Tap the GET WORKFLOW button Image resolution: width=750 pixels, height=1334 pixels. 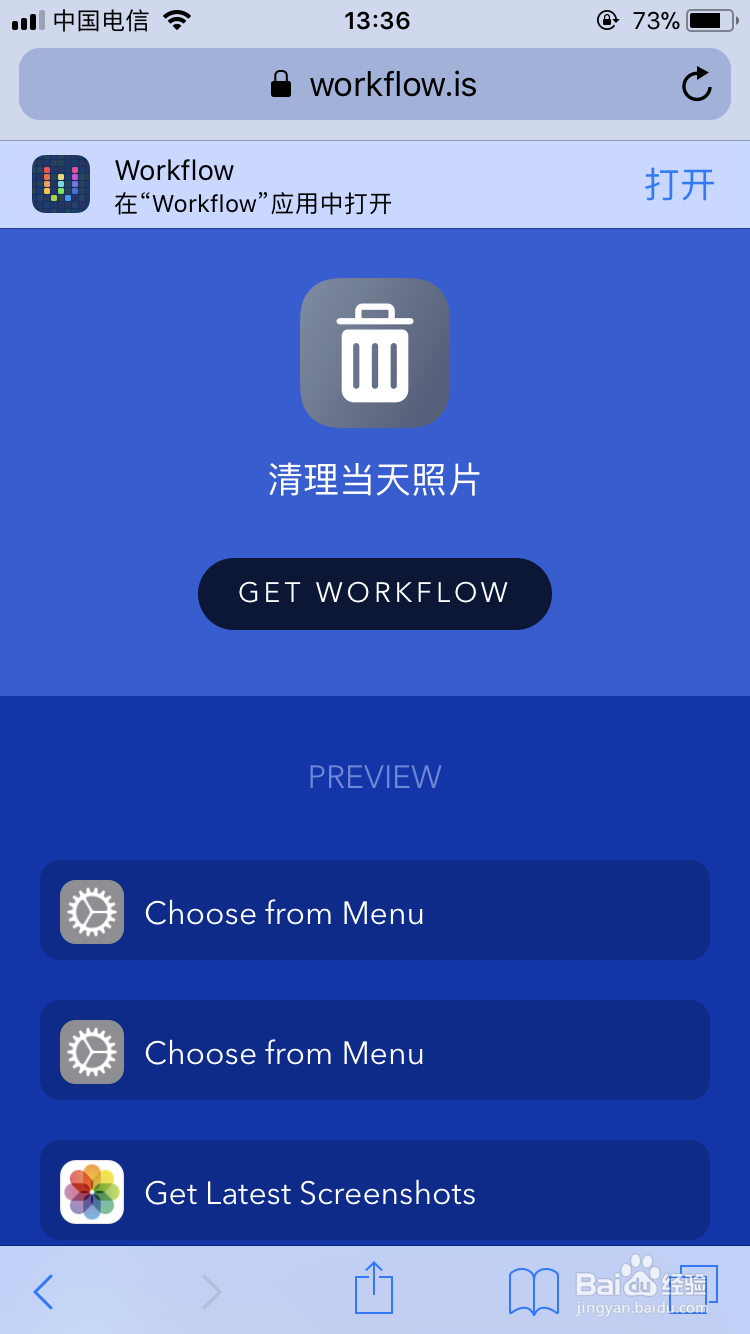(374, 593)
